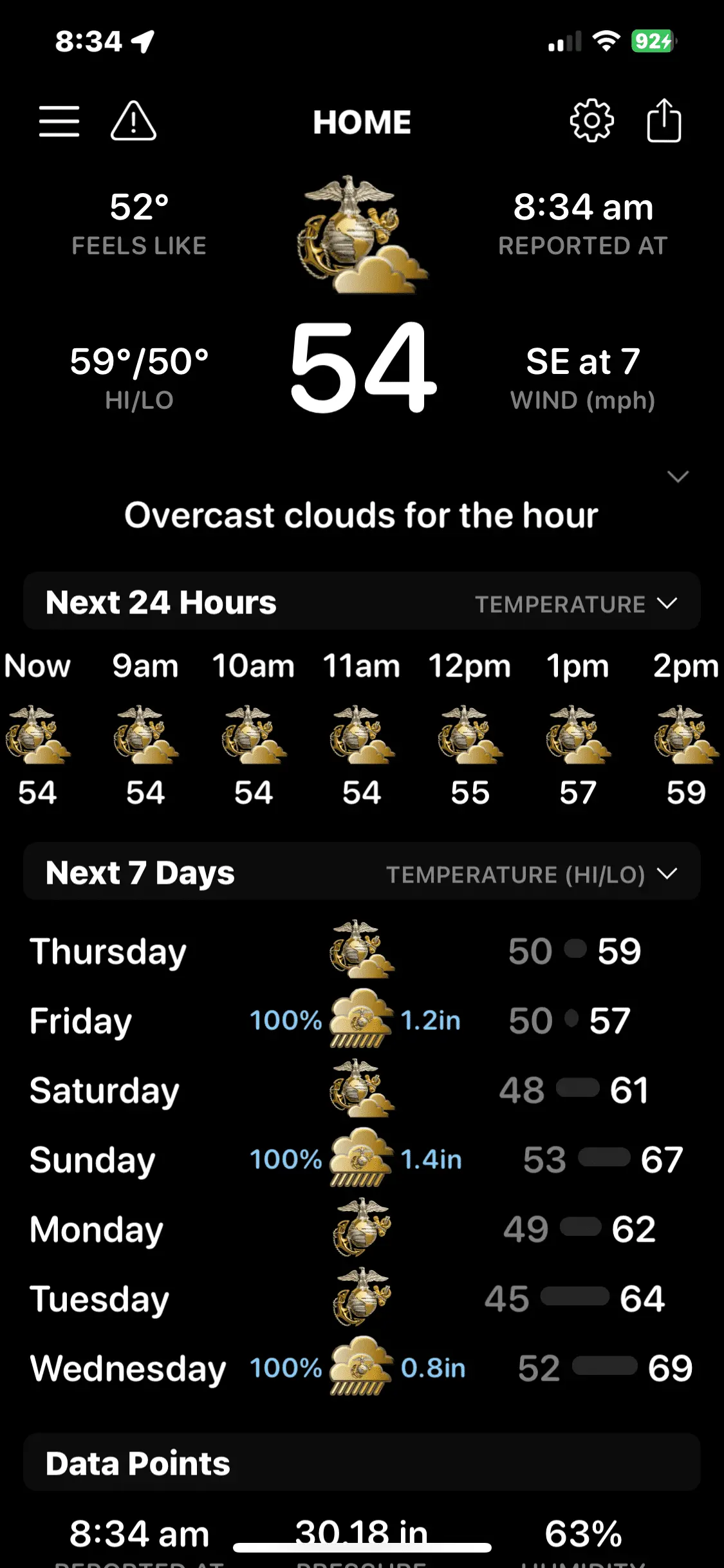Change Next 24 Hours Temperature dropdown
The width and height of the screenshot is (724, 1568).
point(576,604)
